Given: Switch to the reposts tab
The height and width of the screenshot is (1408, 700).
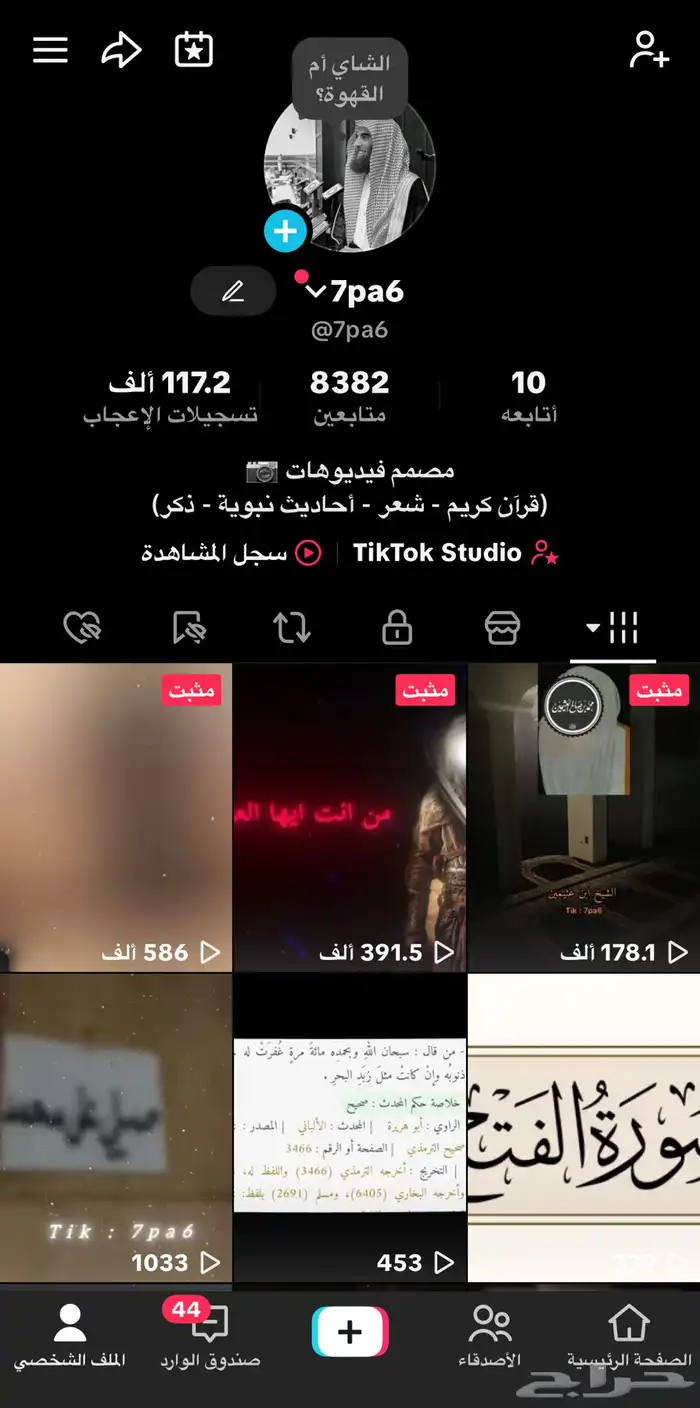Looking at the screenshot, I should (x=291, y=628).
